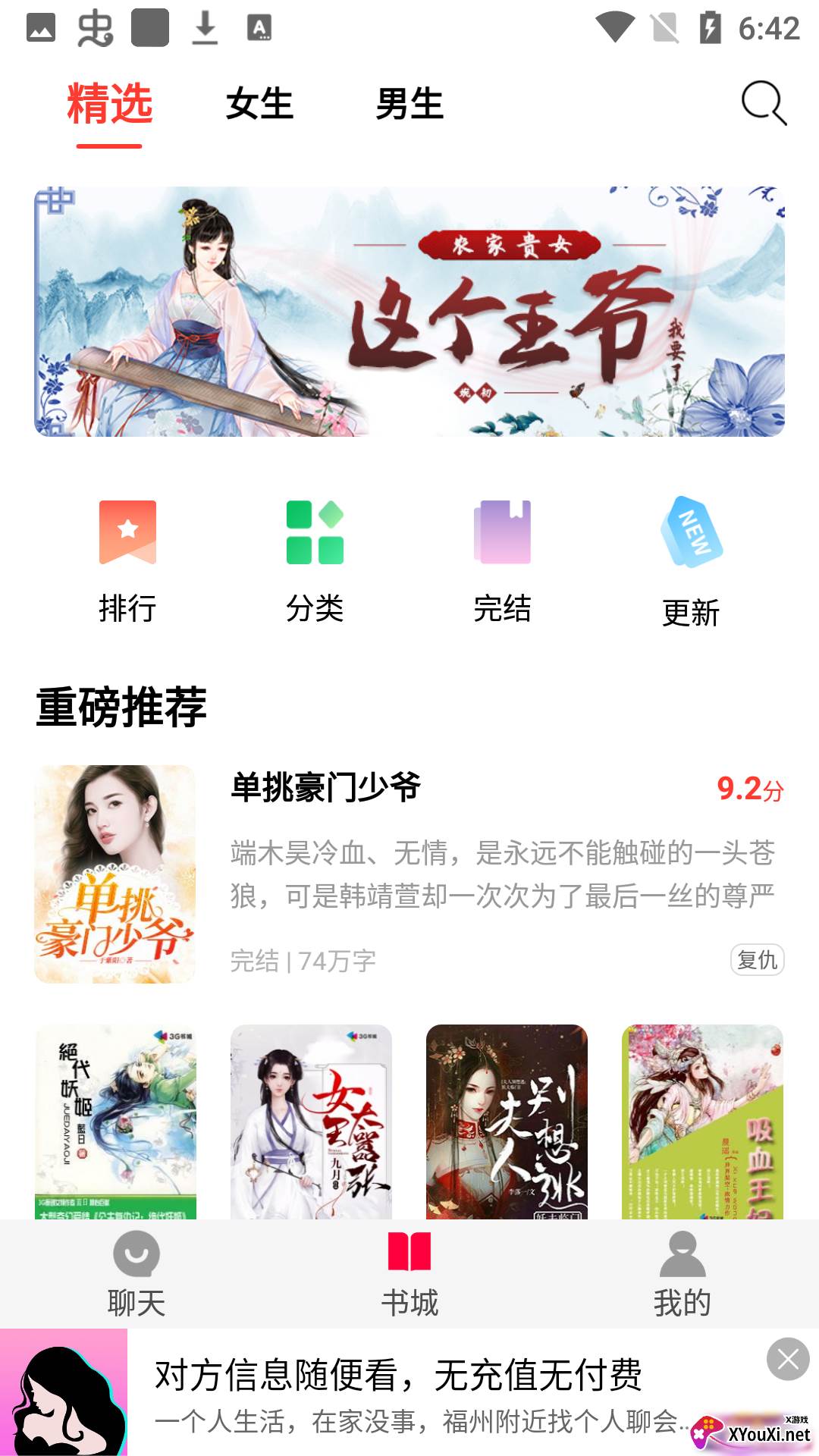Open the 女王驾到 book cover
Viewport: 819px width, 1456px height.
tap(311, 1122)
